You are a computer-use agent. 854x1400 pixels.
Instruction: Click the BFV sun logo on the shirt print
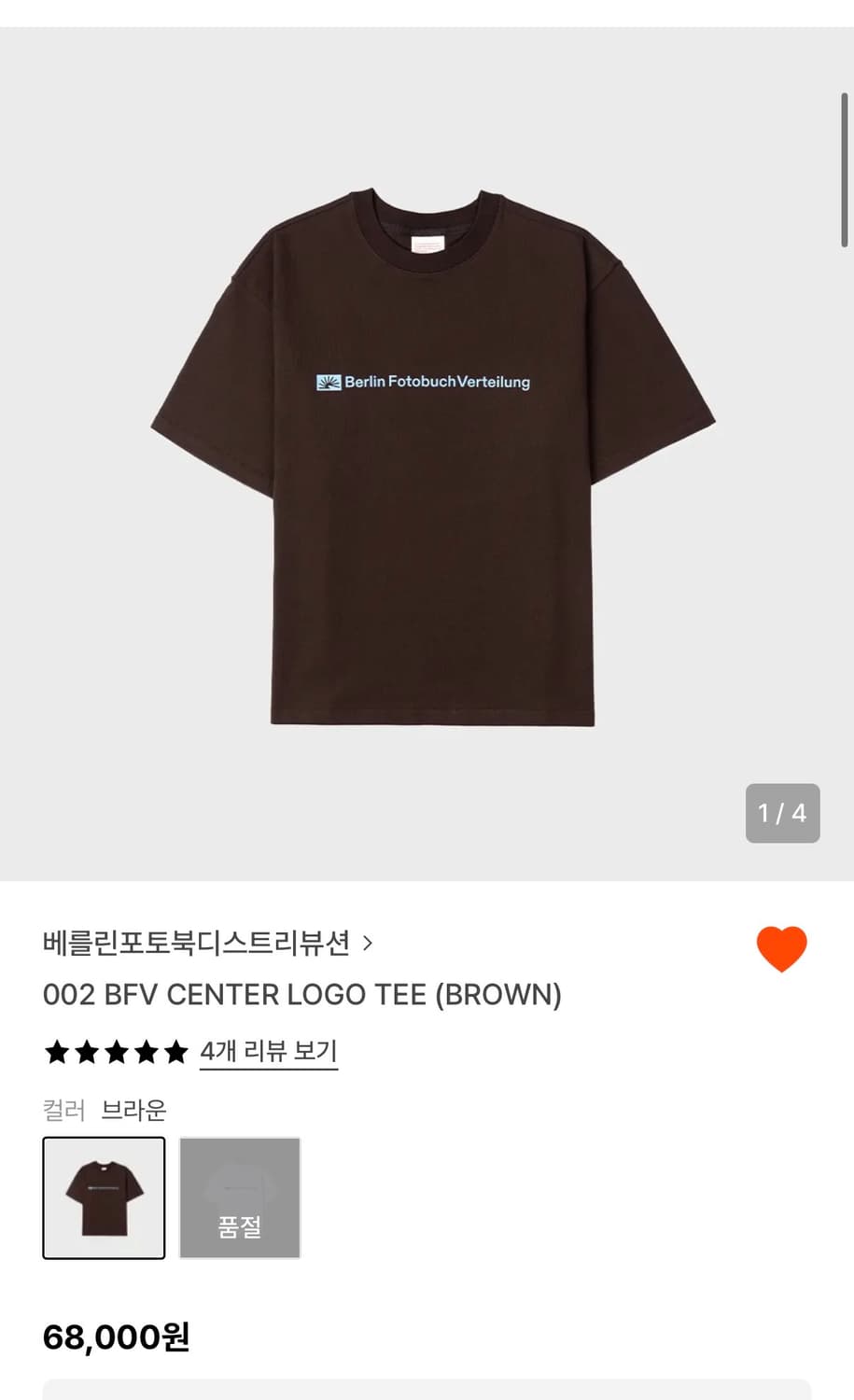click(328, 382)
